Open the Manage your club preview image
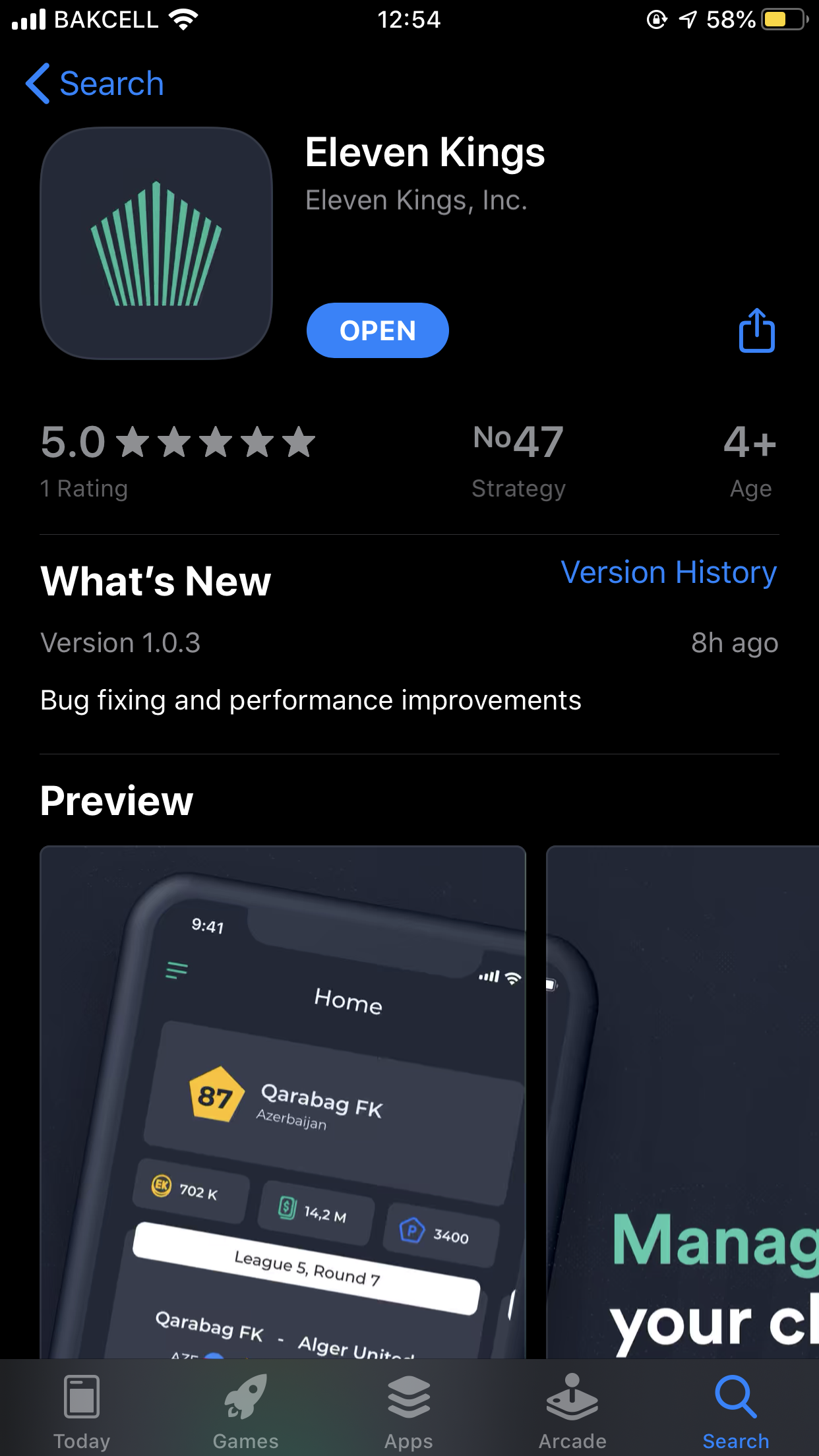 coord(682,1101)
